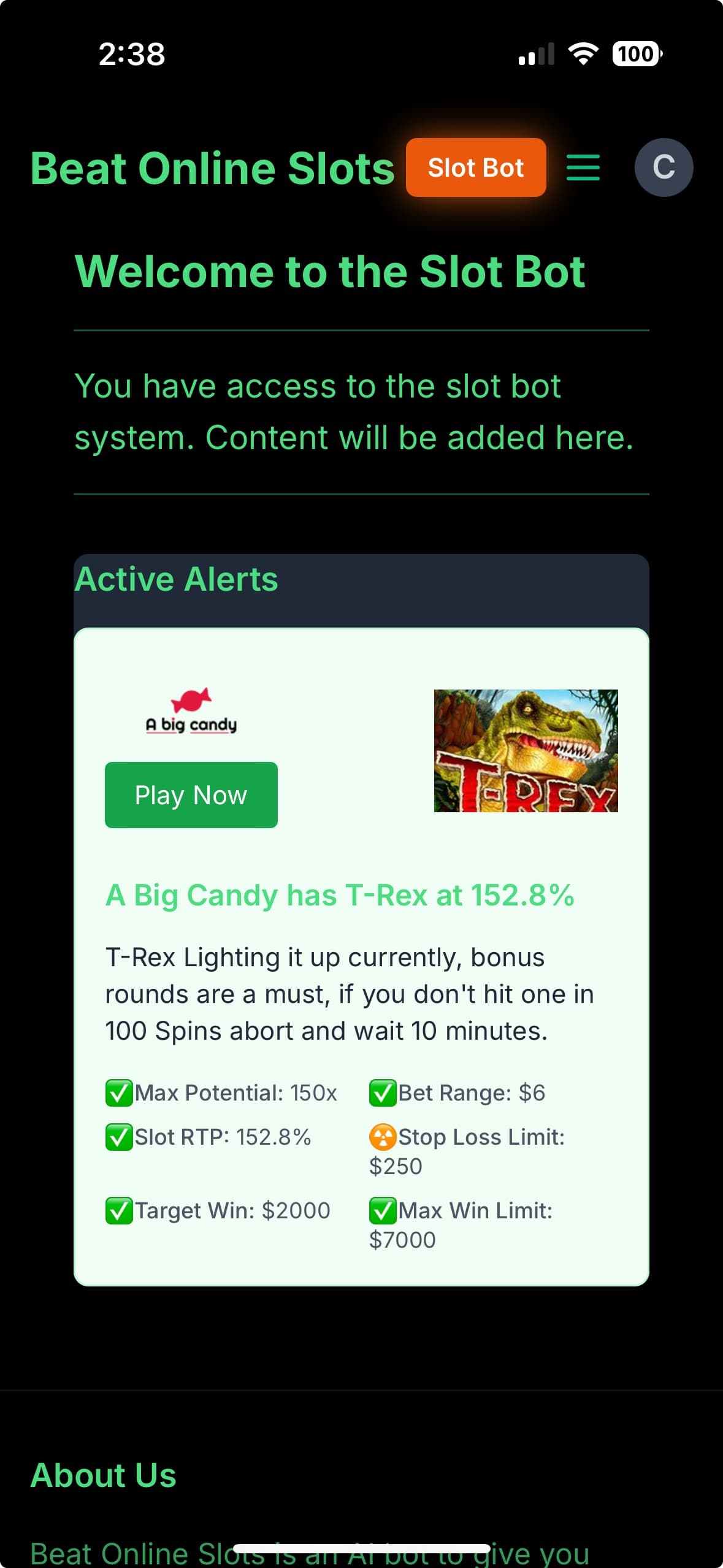Go to Beat Online Slots home
This screenshot has height=1568, width=723.
point(212,169)
